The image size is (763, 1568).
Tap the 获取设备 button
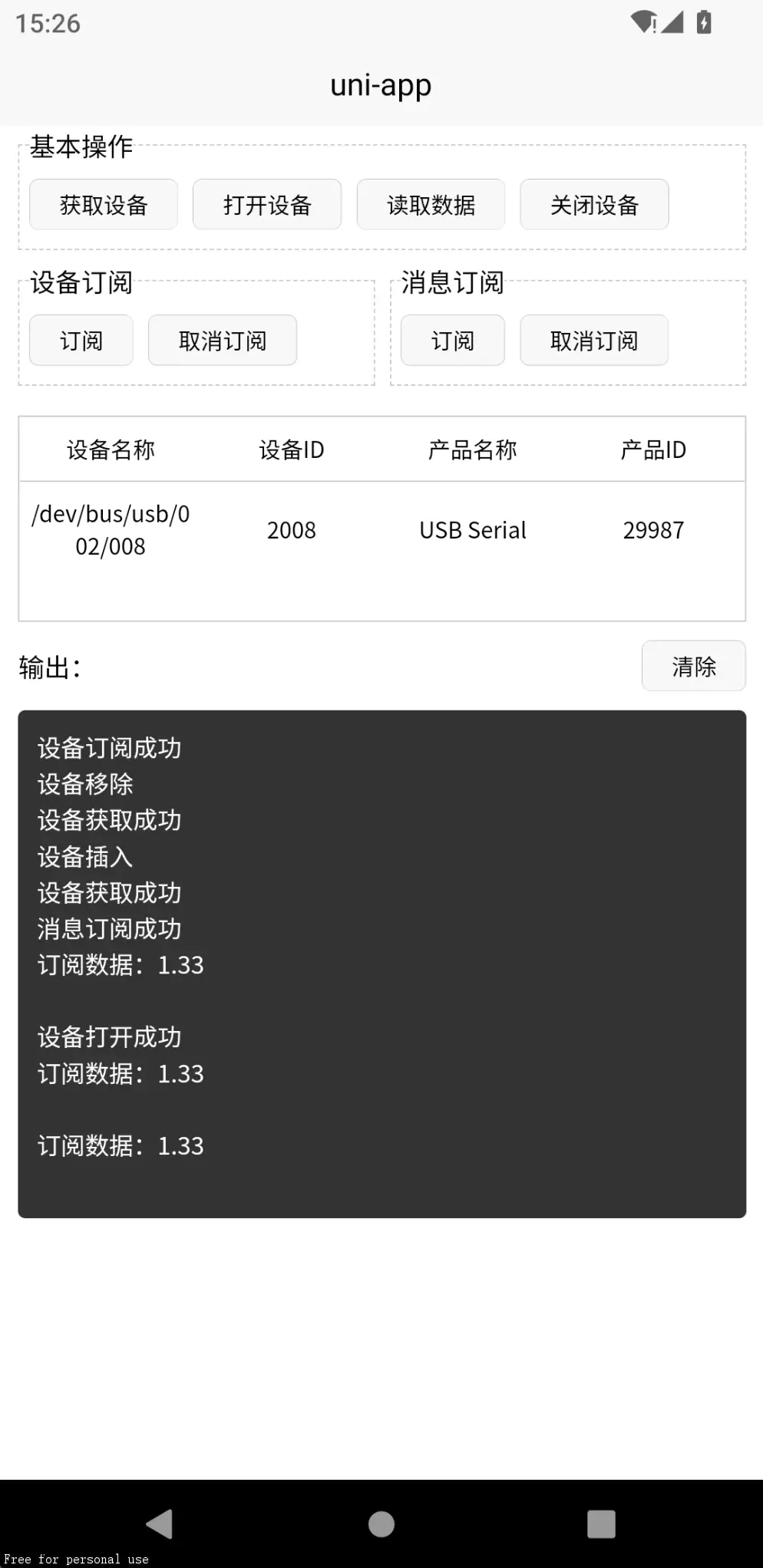click(104, 205)
